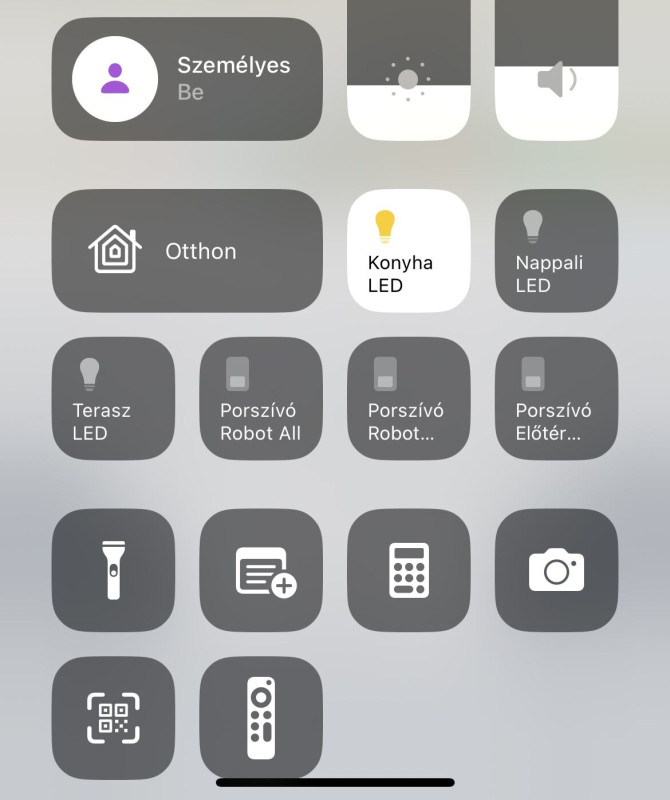Turn on the flashlight
Image resolution: width=670 pixels, height=800 pixels.
point(113,570)
